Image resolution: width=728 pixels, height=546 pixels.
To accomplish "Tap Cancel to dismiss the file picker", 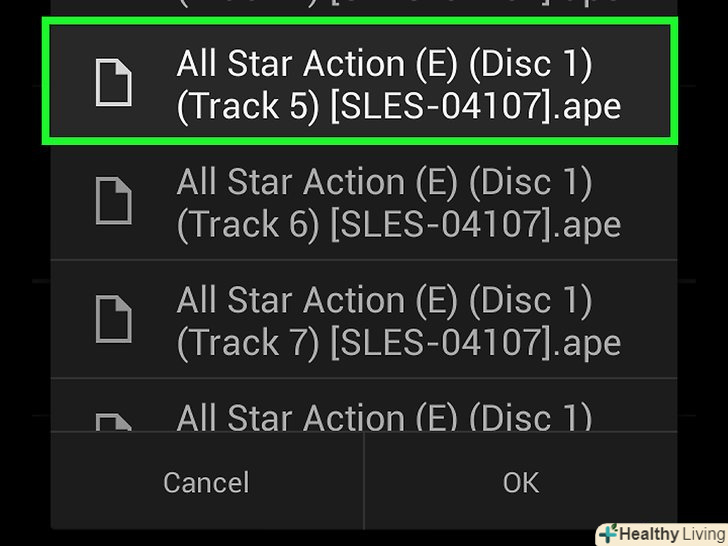I will (206, 483).
